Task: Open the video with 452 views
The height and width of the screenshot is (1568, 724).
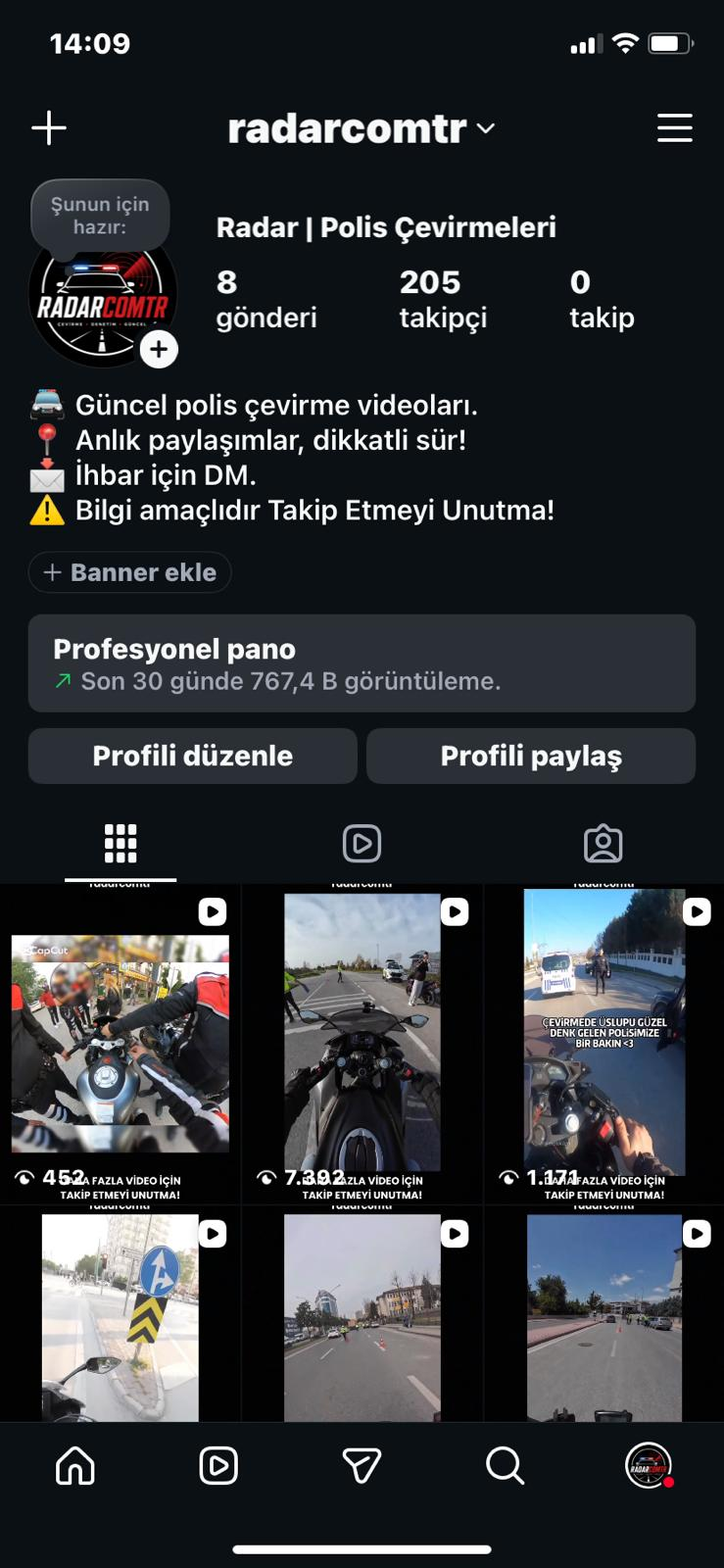Action: [120, 1044]
